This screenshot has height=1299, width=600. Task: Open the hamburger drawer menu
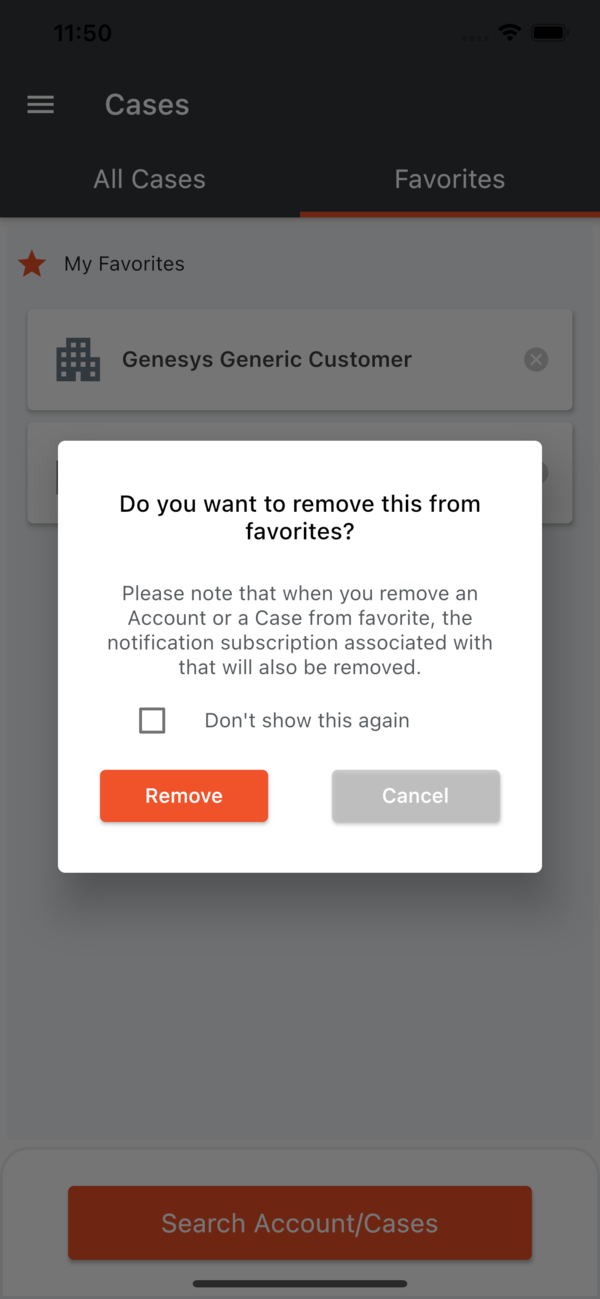point(40,105)
